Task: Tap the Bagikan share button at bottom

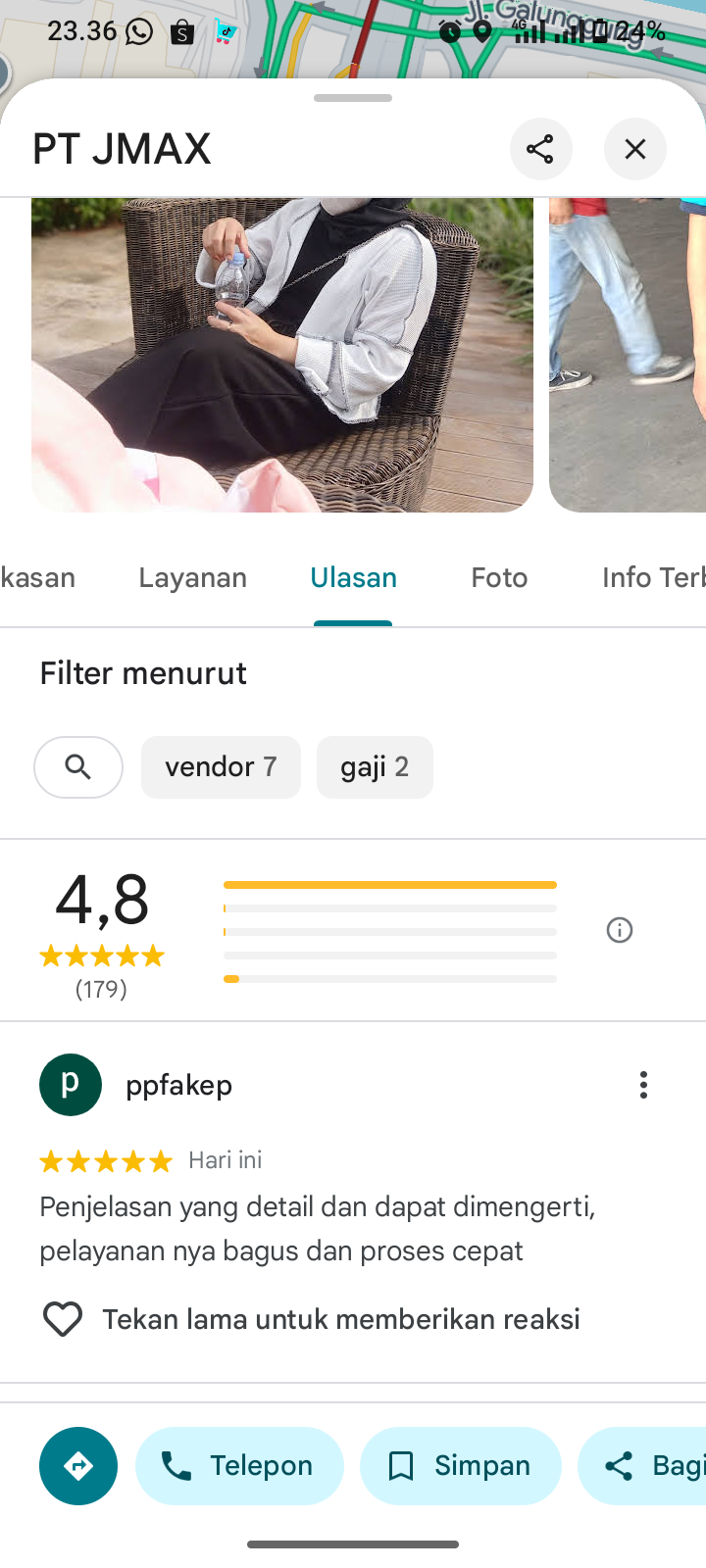Action: [x=647, y=1466]
